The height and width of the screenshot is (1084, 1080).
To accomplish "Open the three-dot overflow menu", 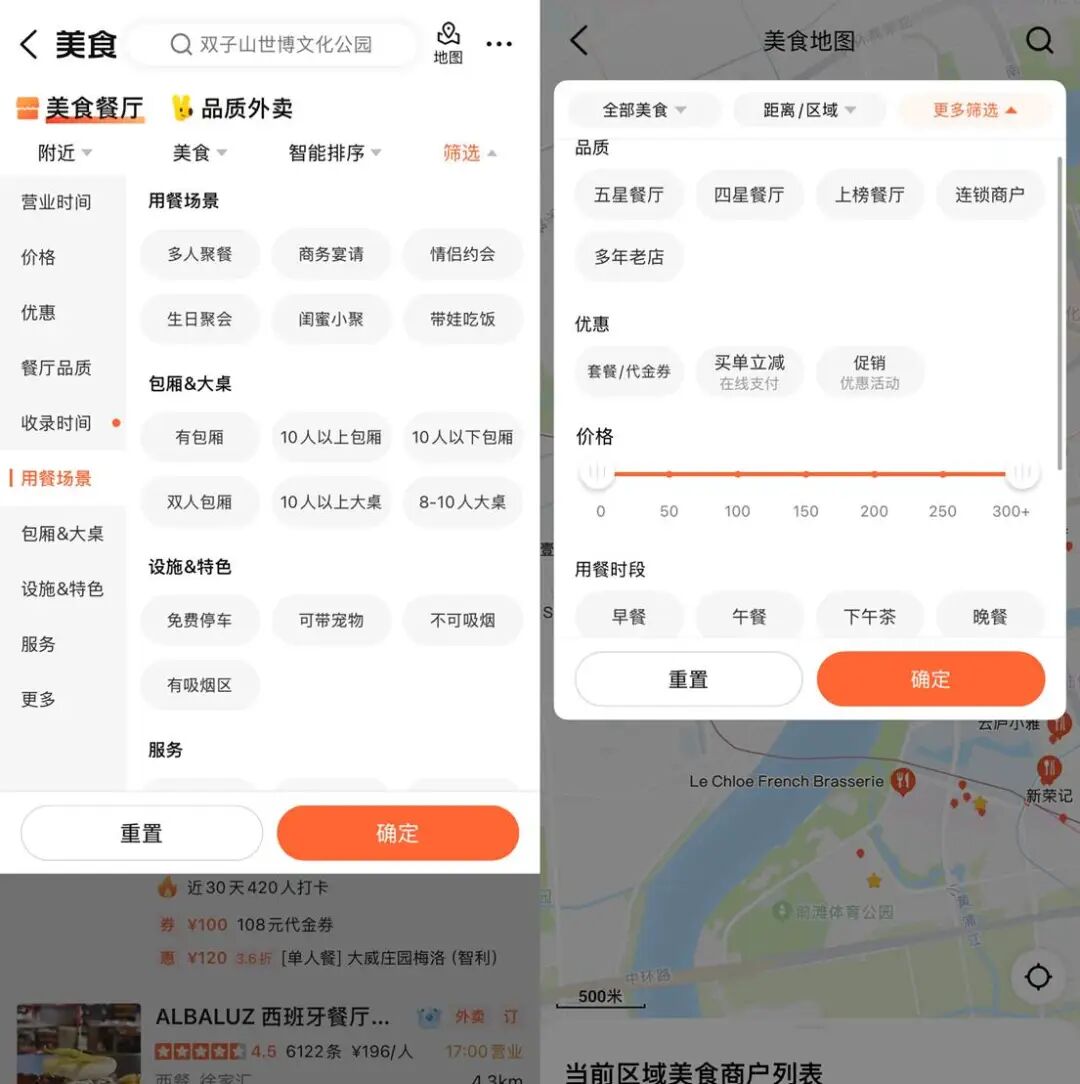I will (498, 44).
